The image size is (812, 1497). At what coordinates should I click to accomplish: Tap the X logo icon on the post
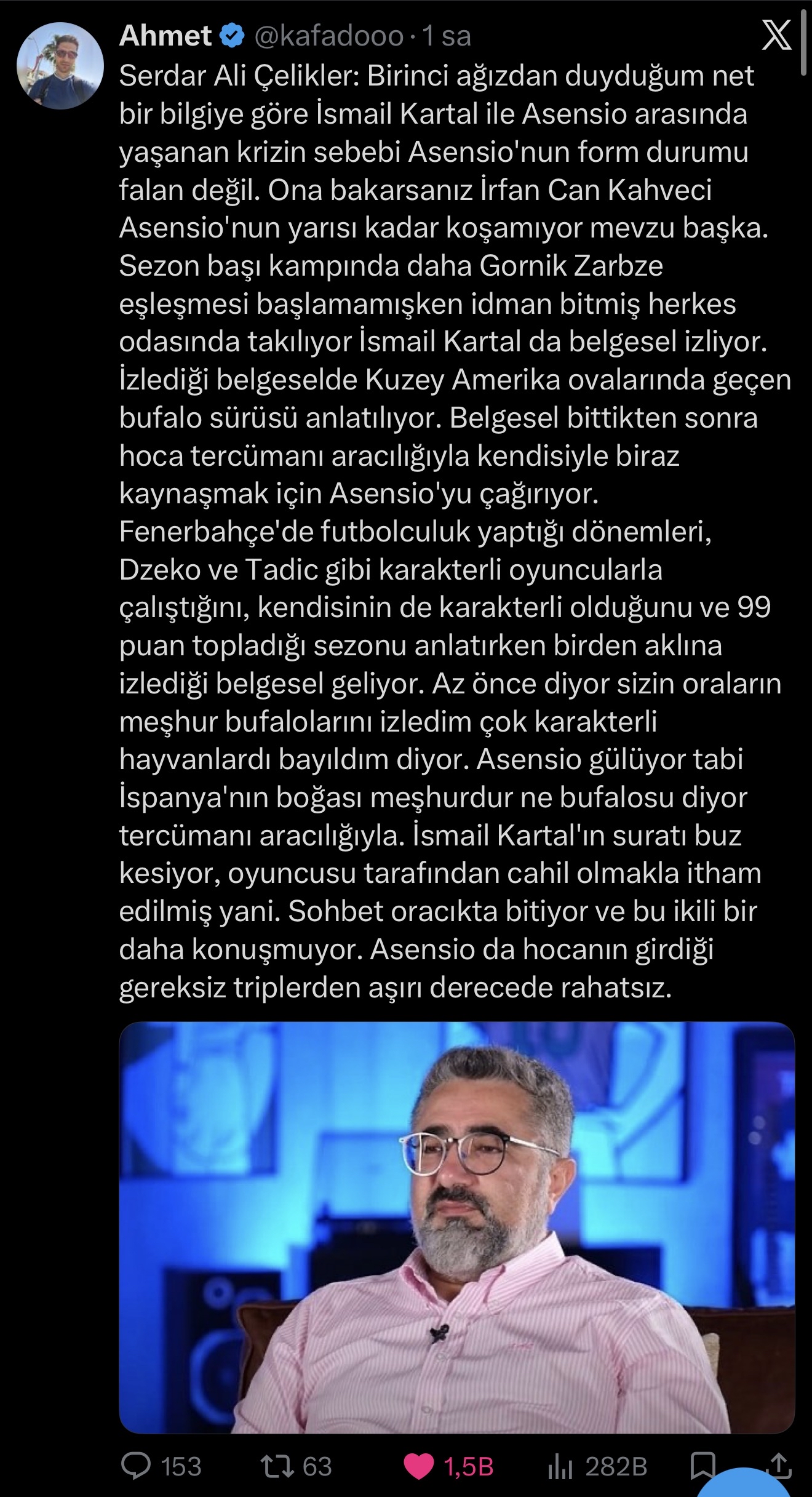pyautogui.click(x=776, y=35)
